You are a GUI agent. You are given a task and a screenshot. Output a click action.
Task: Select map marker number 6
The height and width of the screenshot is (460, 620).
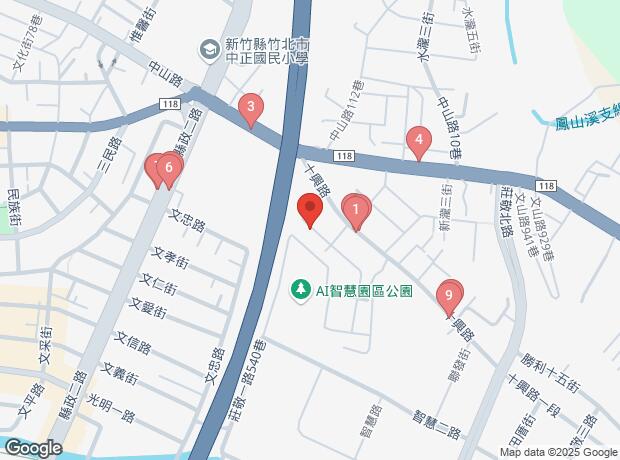click(x=170, y=169)
